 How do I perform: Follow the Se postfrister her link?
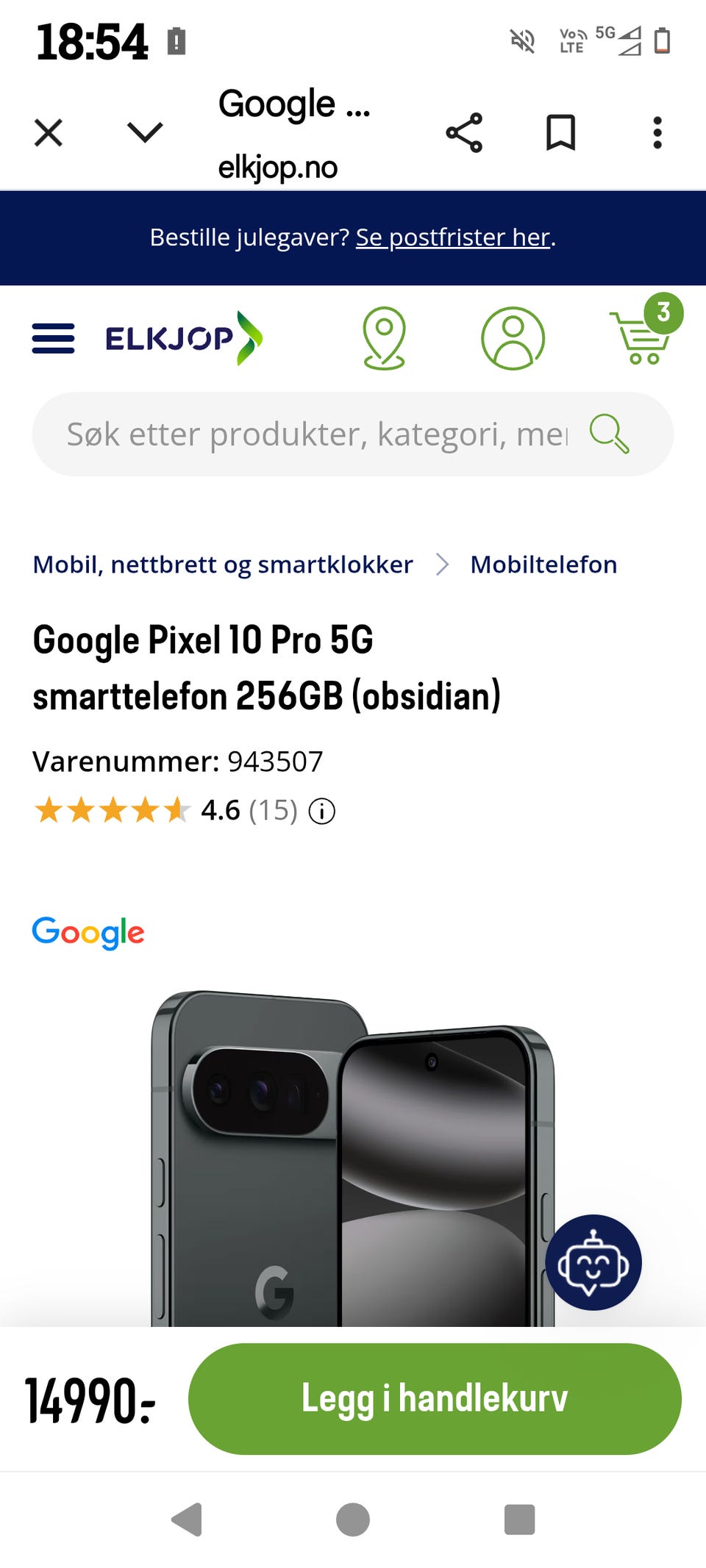point(454,237)
